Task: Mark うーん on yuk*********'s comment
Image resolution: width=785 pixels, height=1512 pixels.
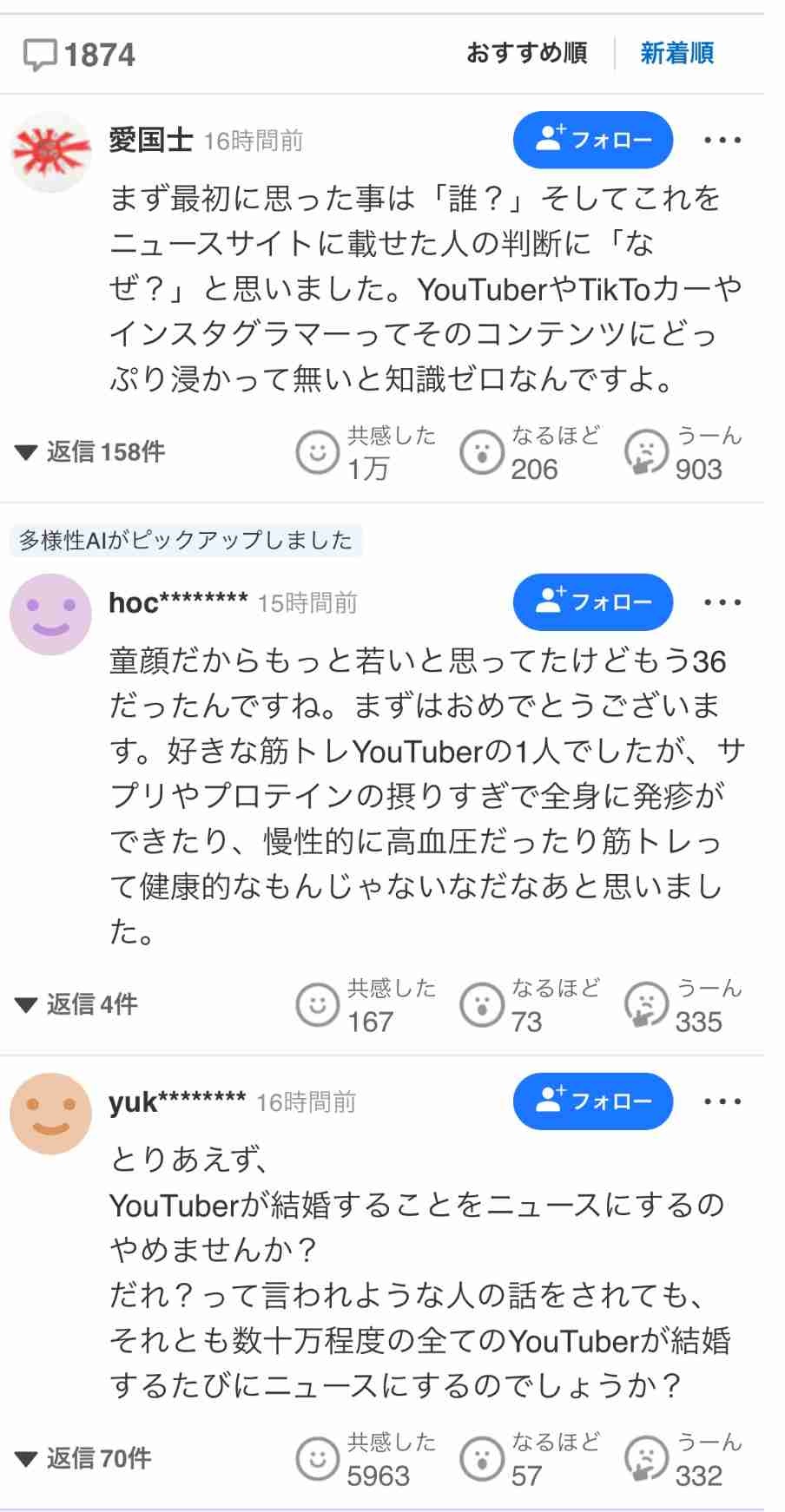Action: click(x=646, y=1458)
